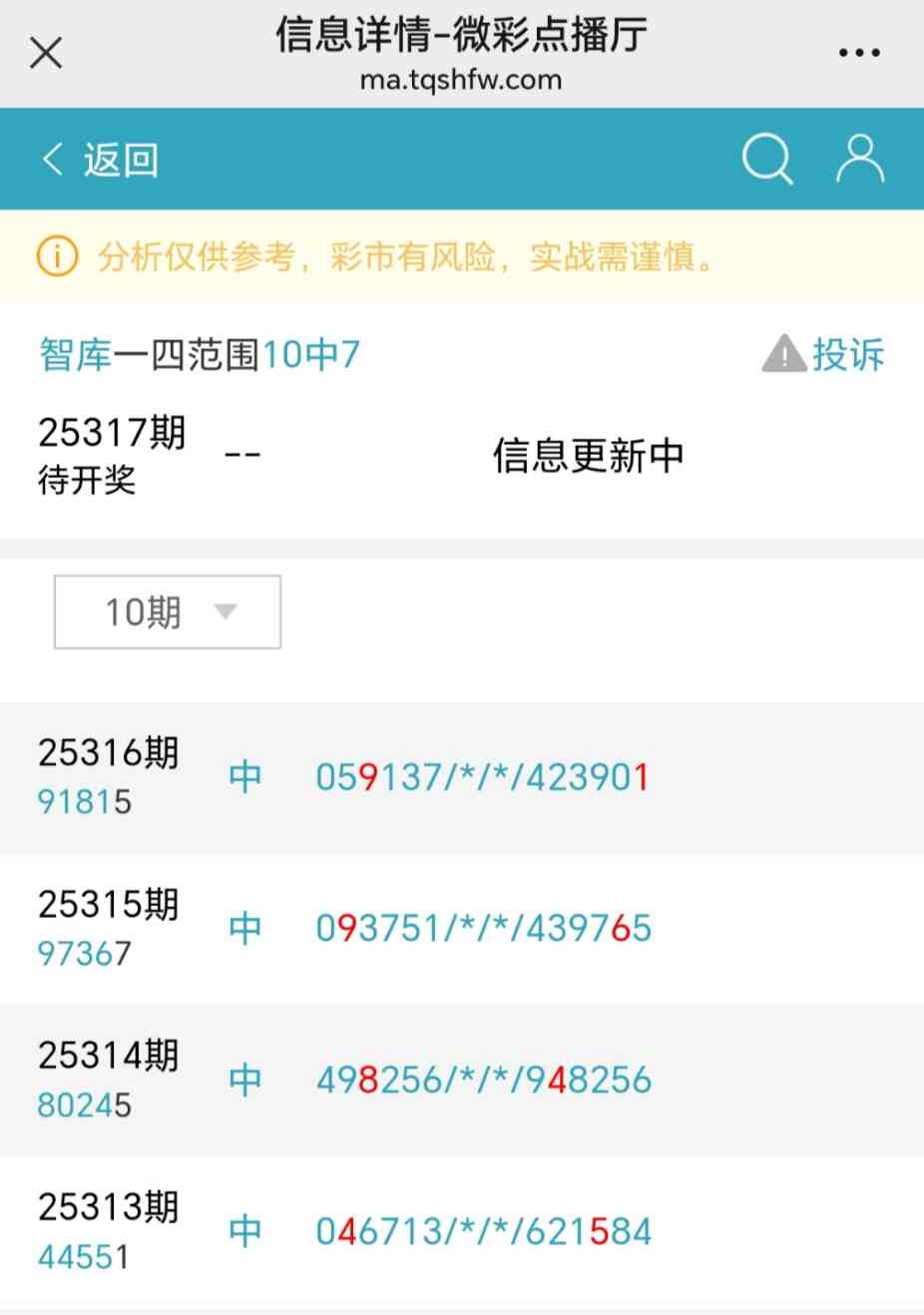Screen dimensions: 924x1315
Task: Tap the gray dropdown arrow inside the 10期 selector
Action: pyautogui.click(x=224, y=613)
